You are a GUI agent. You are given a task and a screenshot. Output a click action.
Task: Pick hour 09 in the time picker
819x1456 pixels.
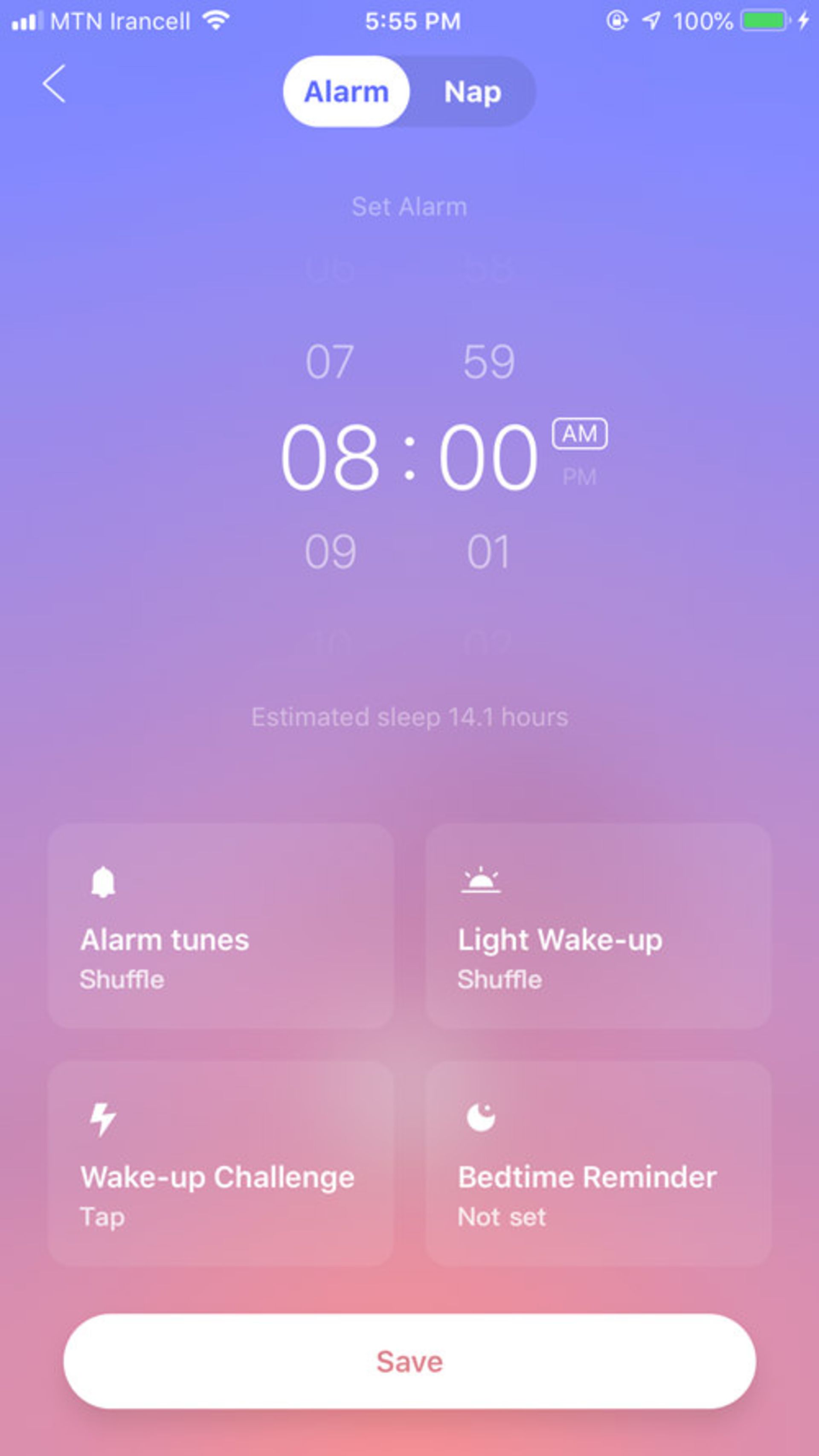(330, 552)
